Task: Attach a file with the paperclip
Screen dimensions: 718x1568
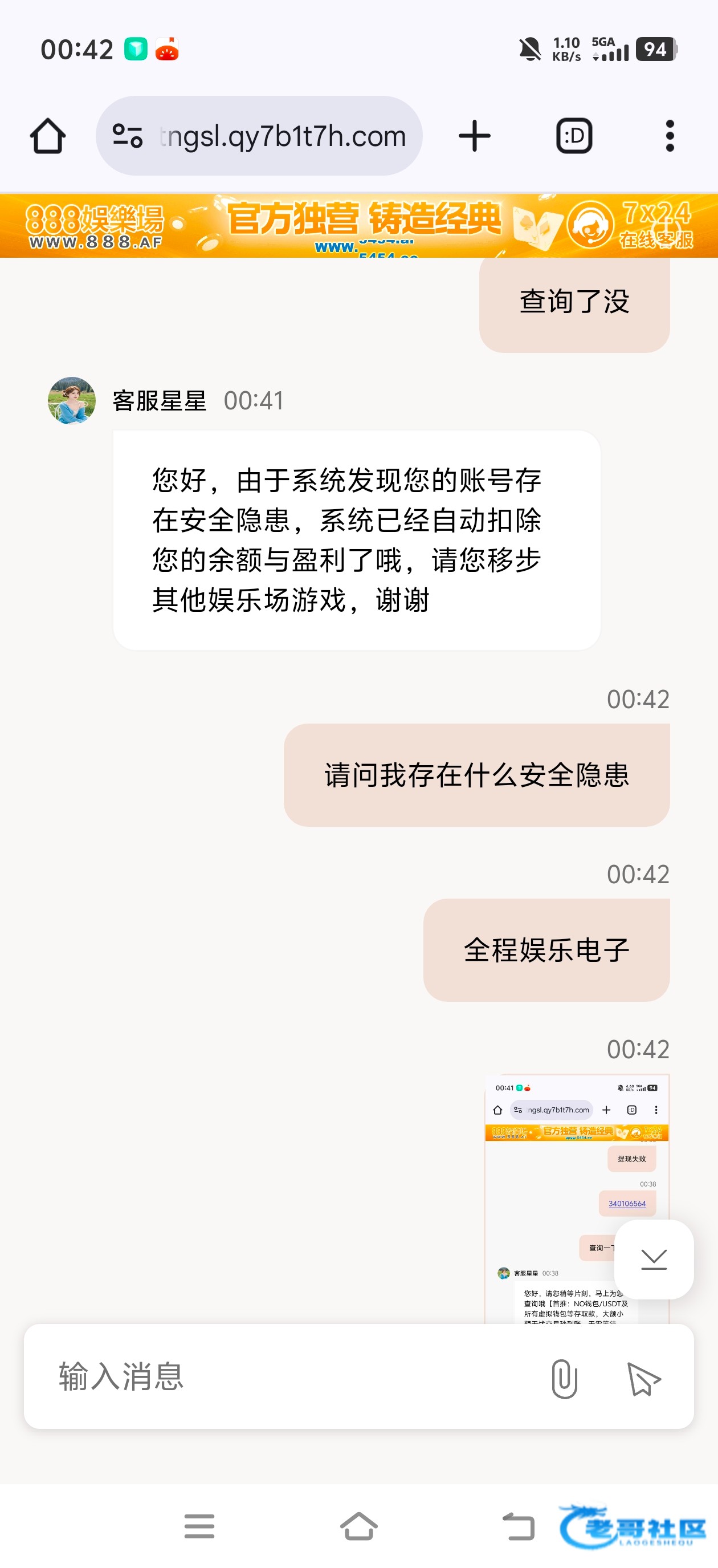Action: [564, 1378]
